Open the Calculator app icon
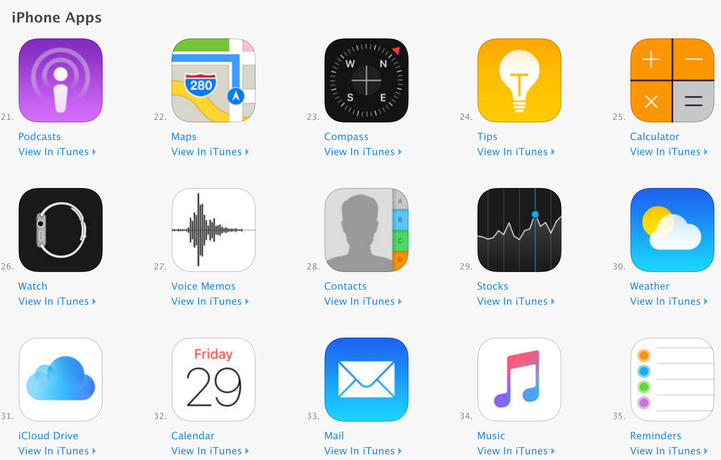The height and width of the screenshot is (460, 721). click(x=672, y=80)
